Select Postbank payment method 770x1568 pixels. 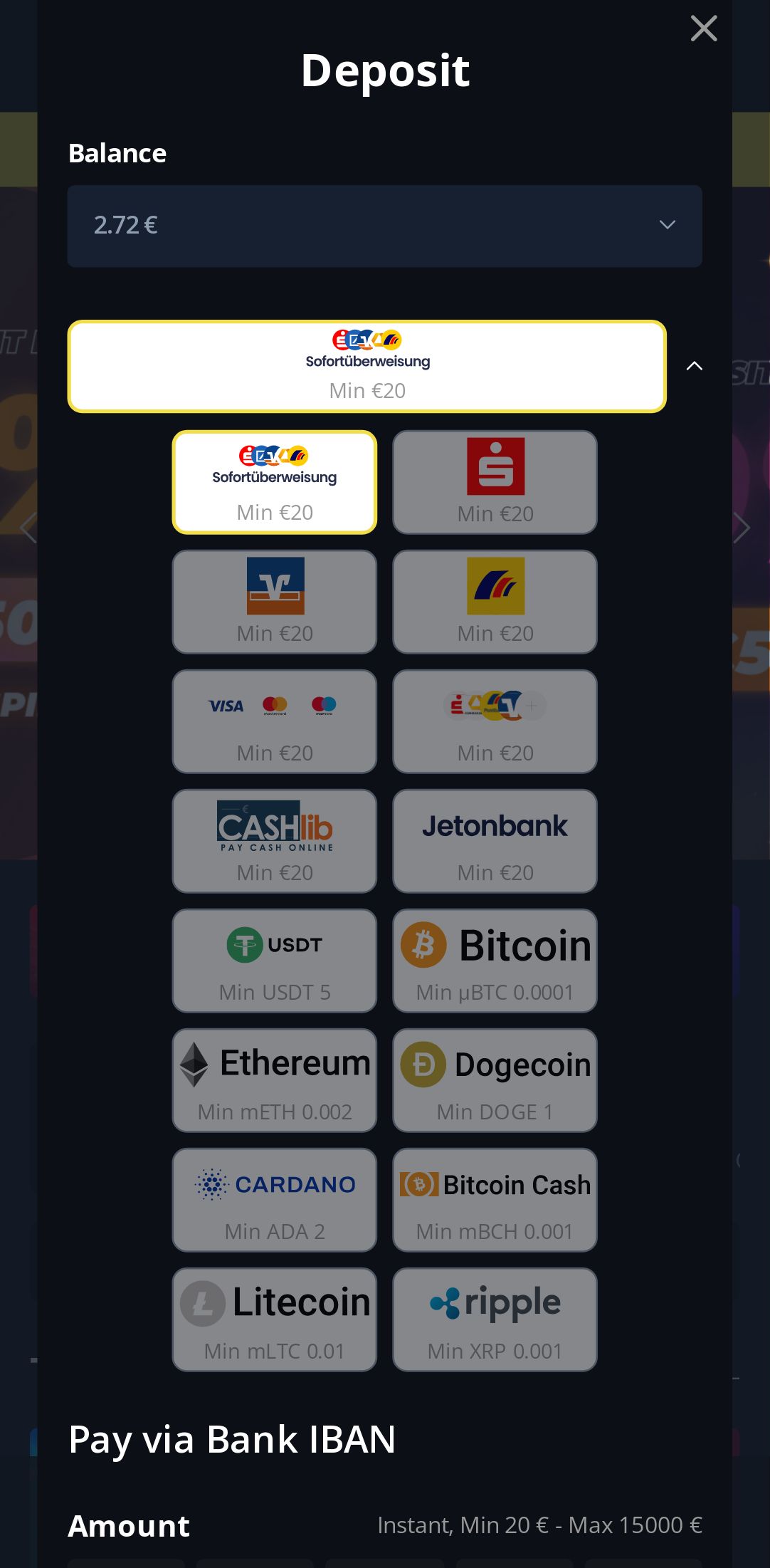pyautogui.click(x=495, y=602)
